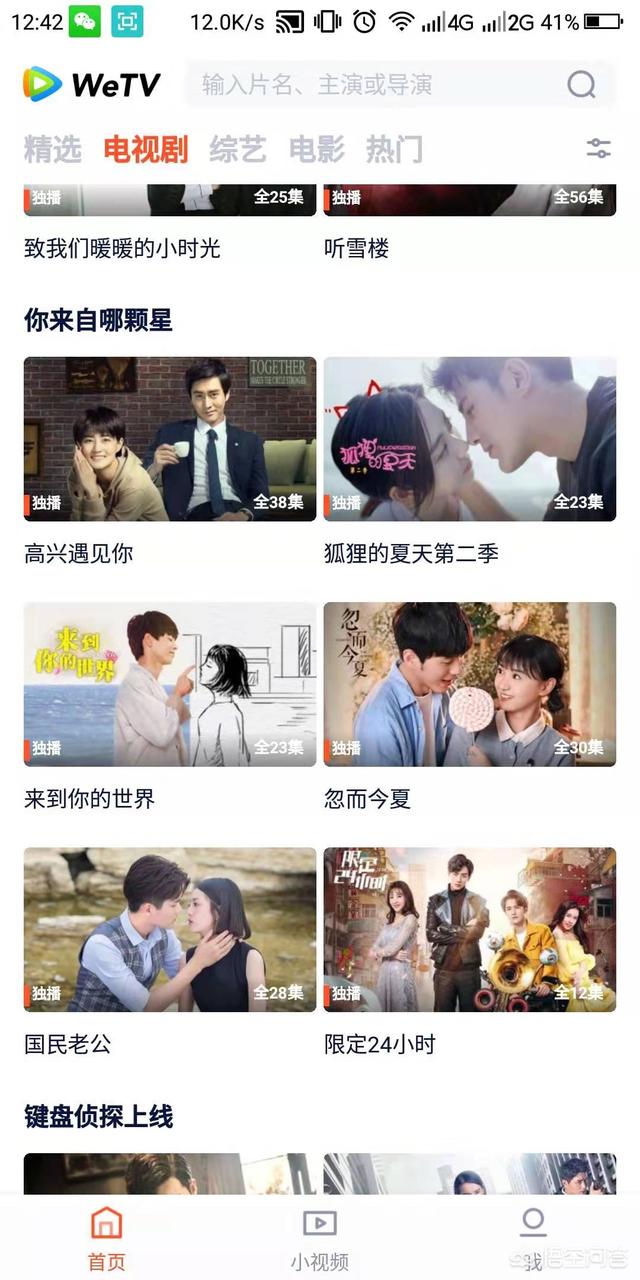The height and width of the screenshot is (1280, 640).
Task: Switch to the 精选 tab
Action: coord(52,149)
